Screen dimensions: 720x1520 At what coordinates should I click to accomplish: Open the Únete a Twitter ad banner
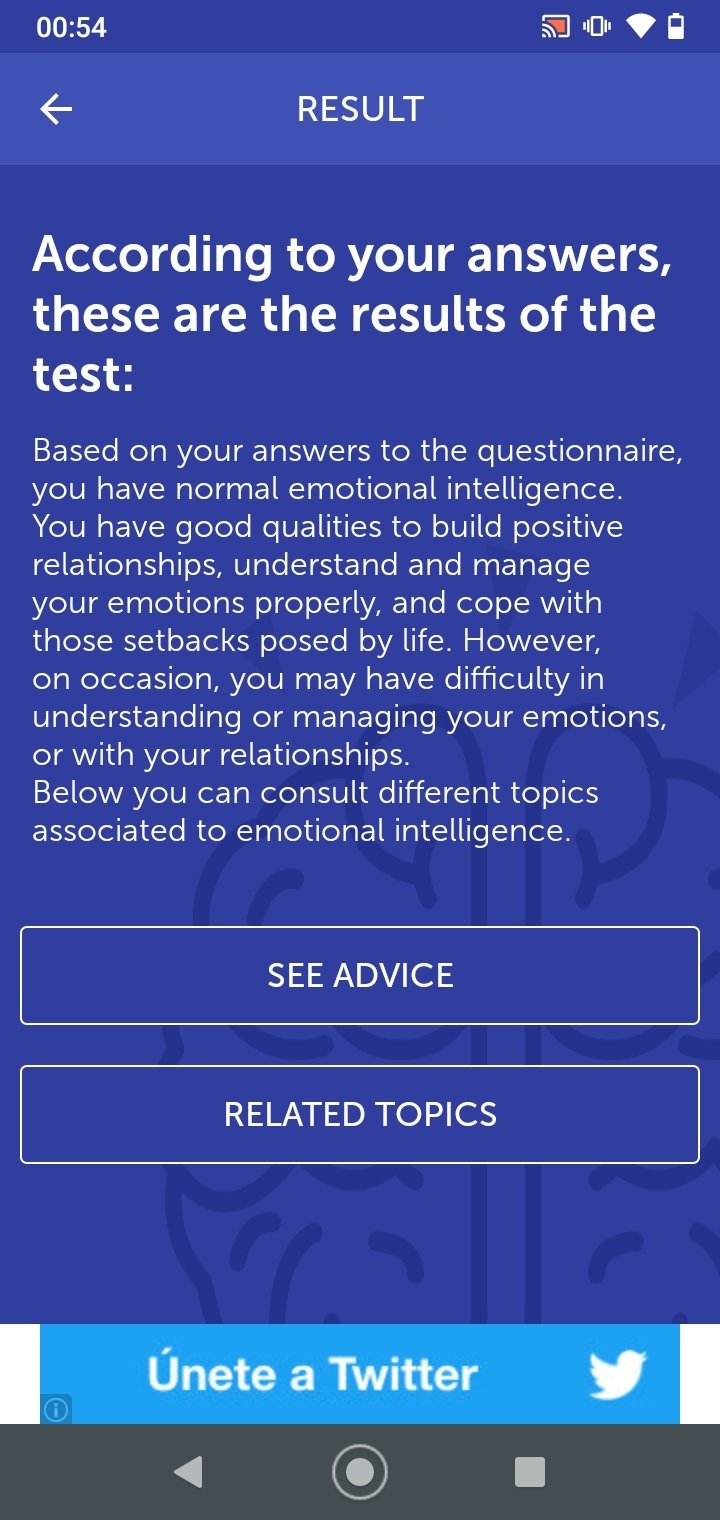[360, 1373]
